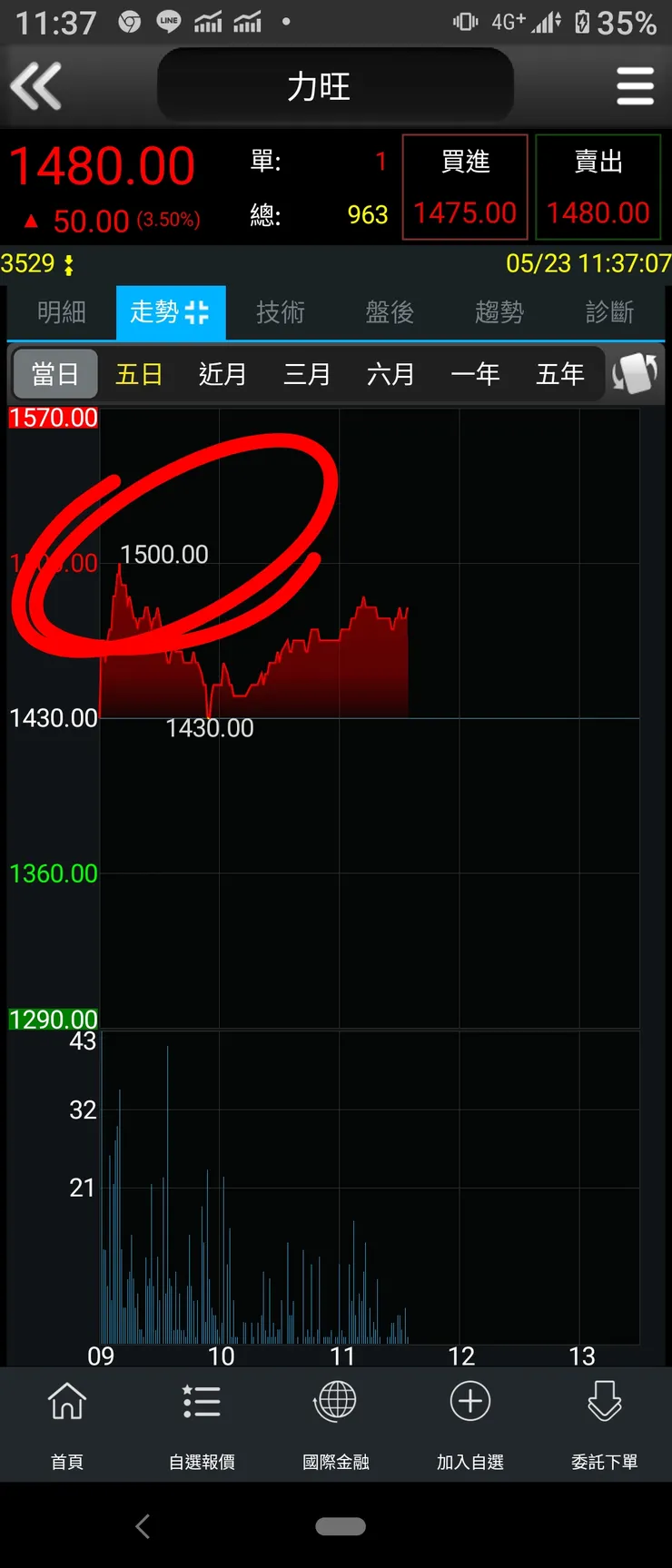Switch to the 明細 tab
Viewport: 672px width, 1568px height.
coord(62,312)
